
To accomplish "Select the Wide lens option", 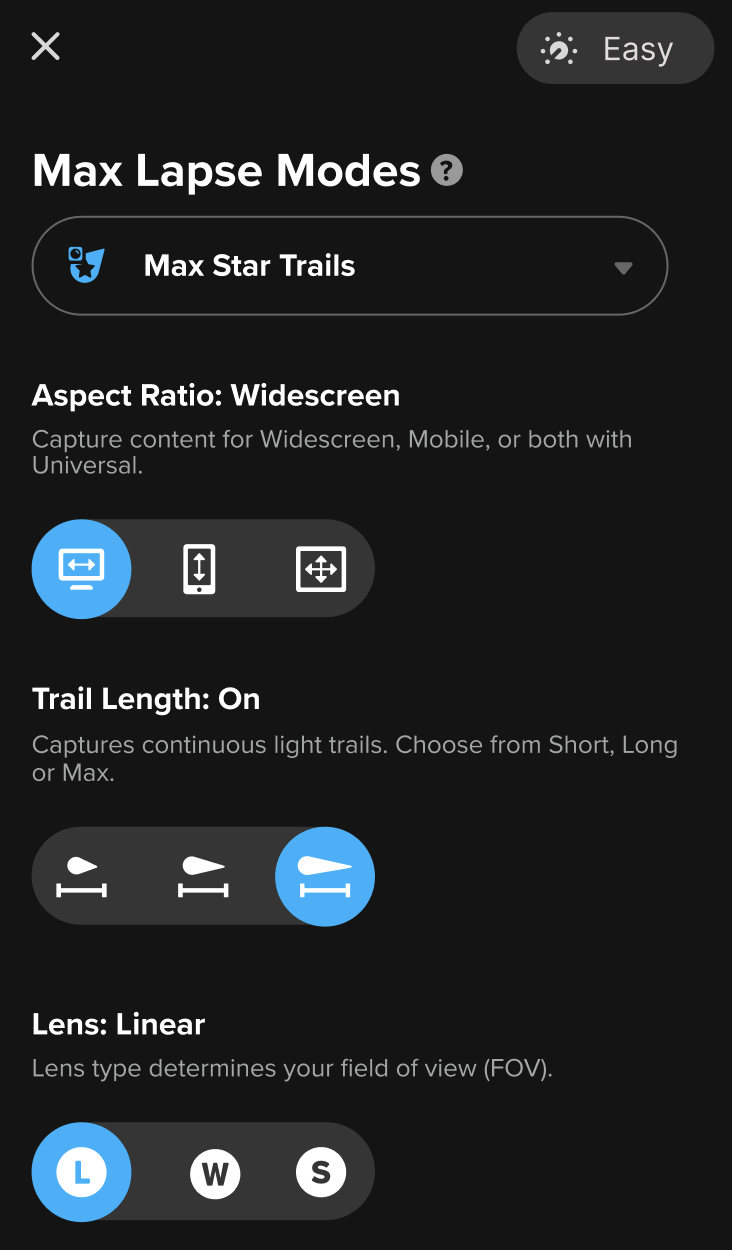I will tap(215, 1172).
